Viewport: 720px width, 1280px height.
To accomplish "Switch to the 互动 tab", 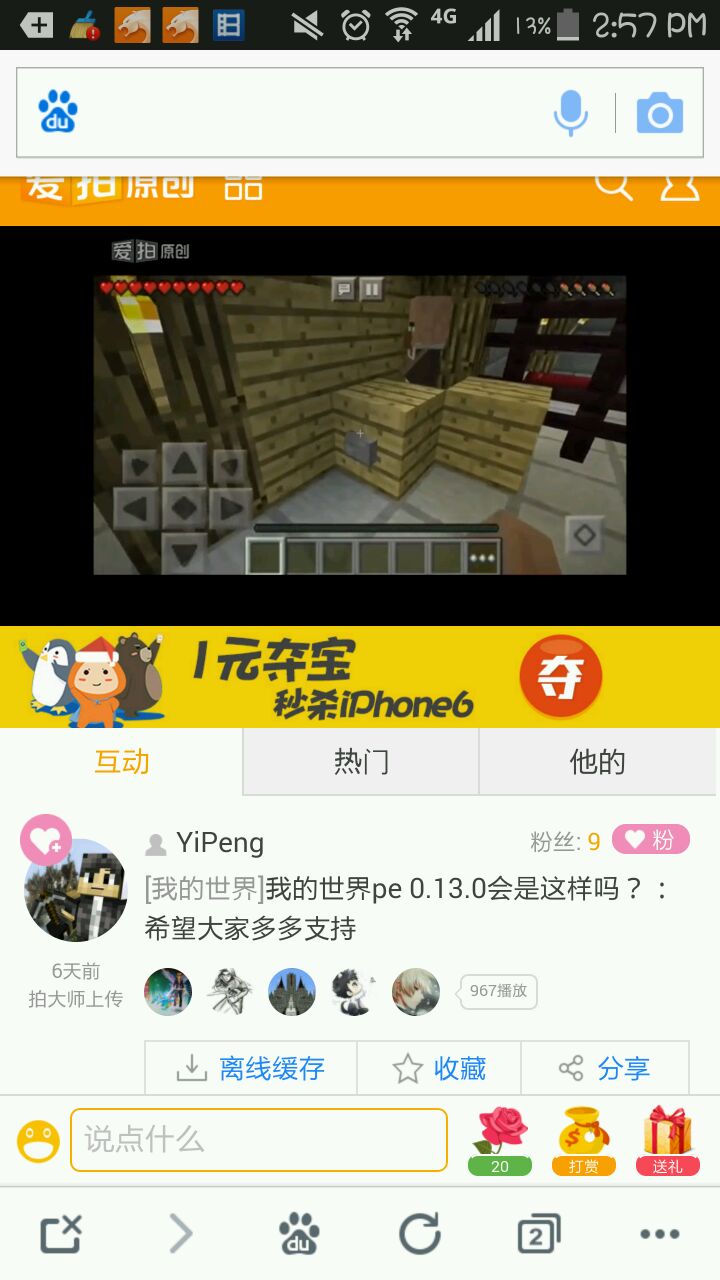I will (122, 762).
